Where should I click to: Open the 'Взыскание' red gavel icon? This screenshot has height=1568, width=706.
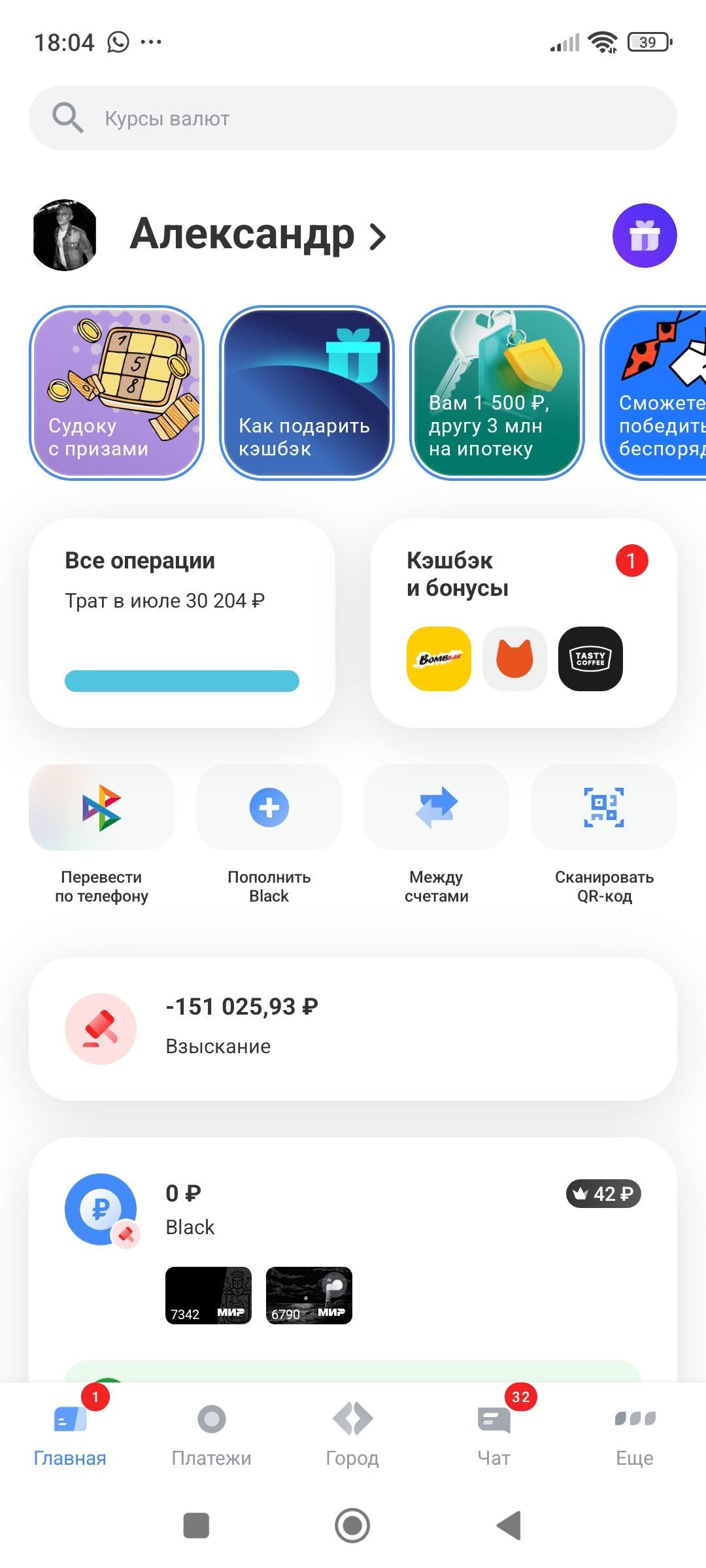[101, 1028]
